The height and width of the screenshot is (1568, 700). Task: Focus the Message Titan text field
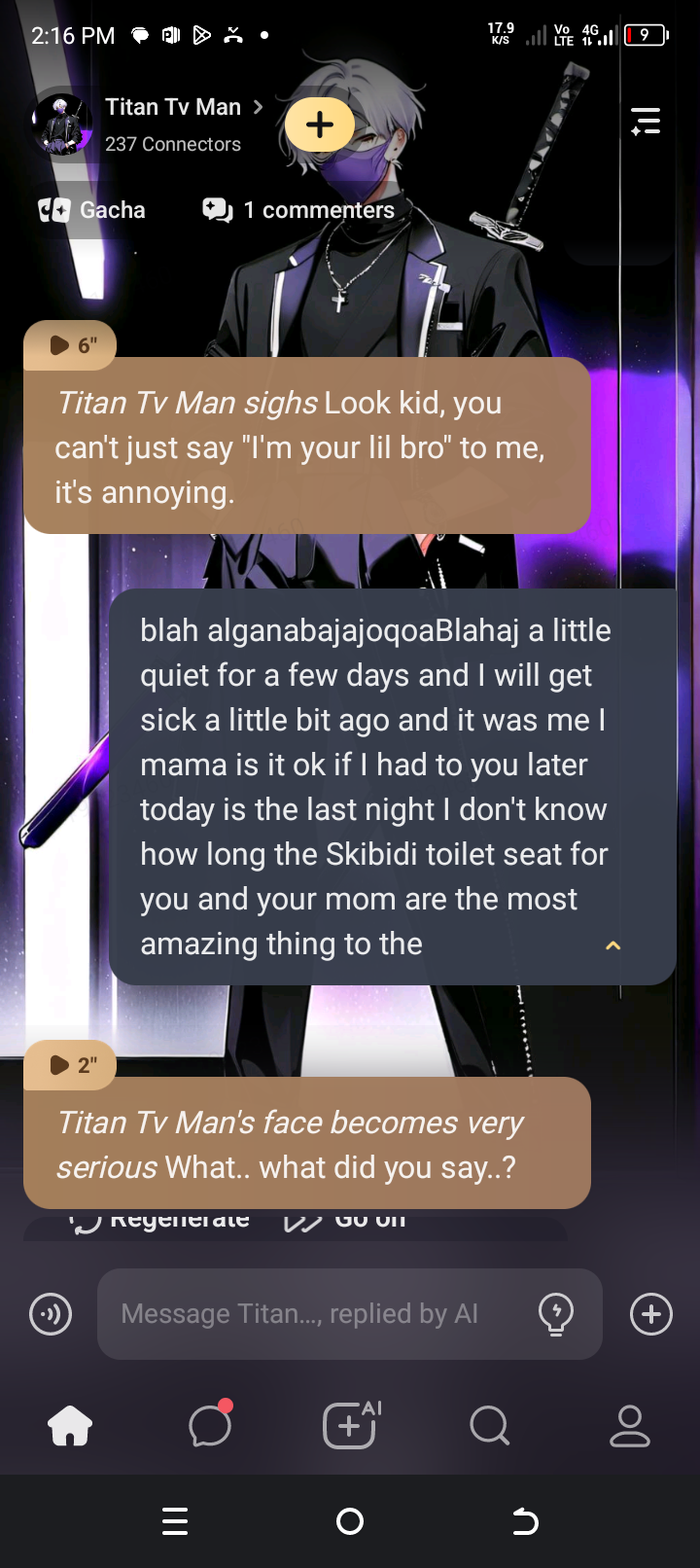[x=311, y=1314]
